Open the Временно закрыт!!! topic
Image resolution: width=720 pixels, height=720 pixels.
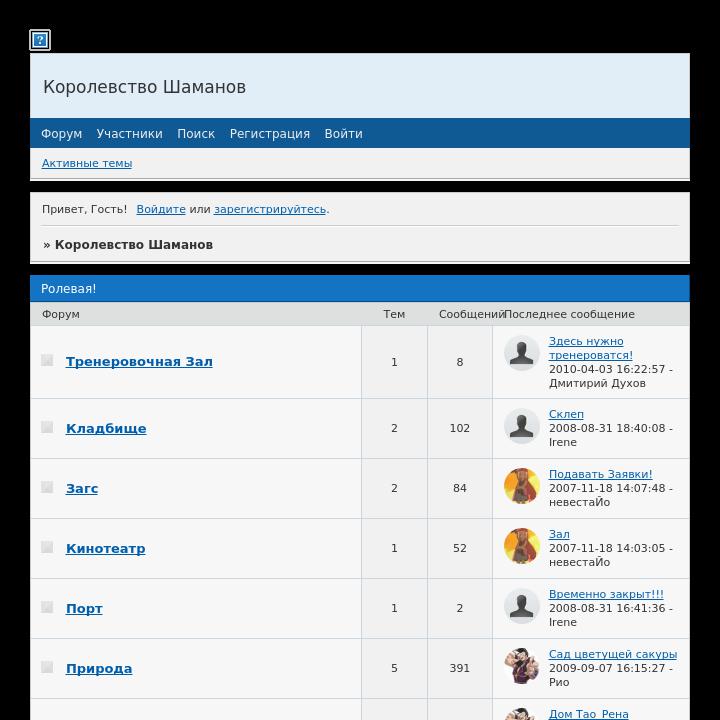tap(606, 594)
